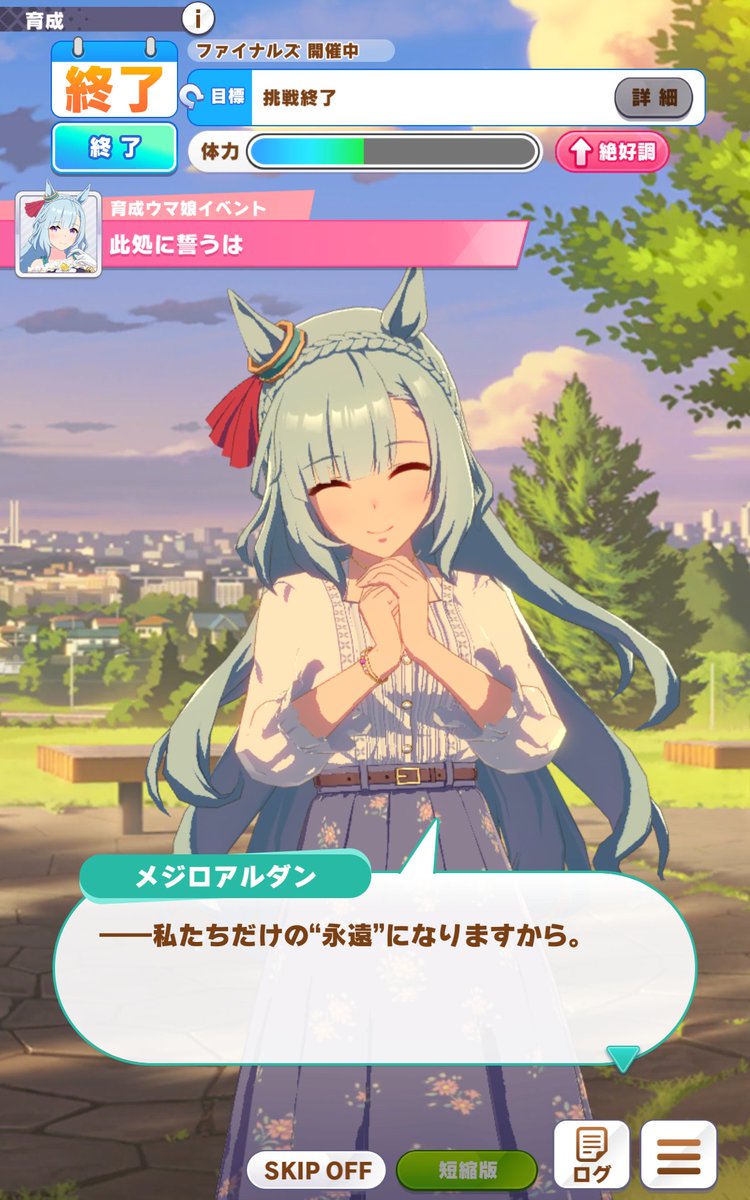Tap the teal 終了 button
The height and width of the screenshot is (1200, 750).
pyautogui.click(x=114, y=148)
